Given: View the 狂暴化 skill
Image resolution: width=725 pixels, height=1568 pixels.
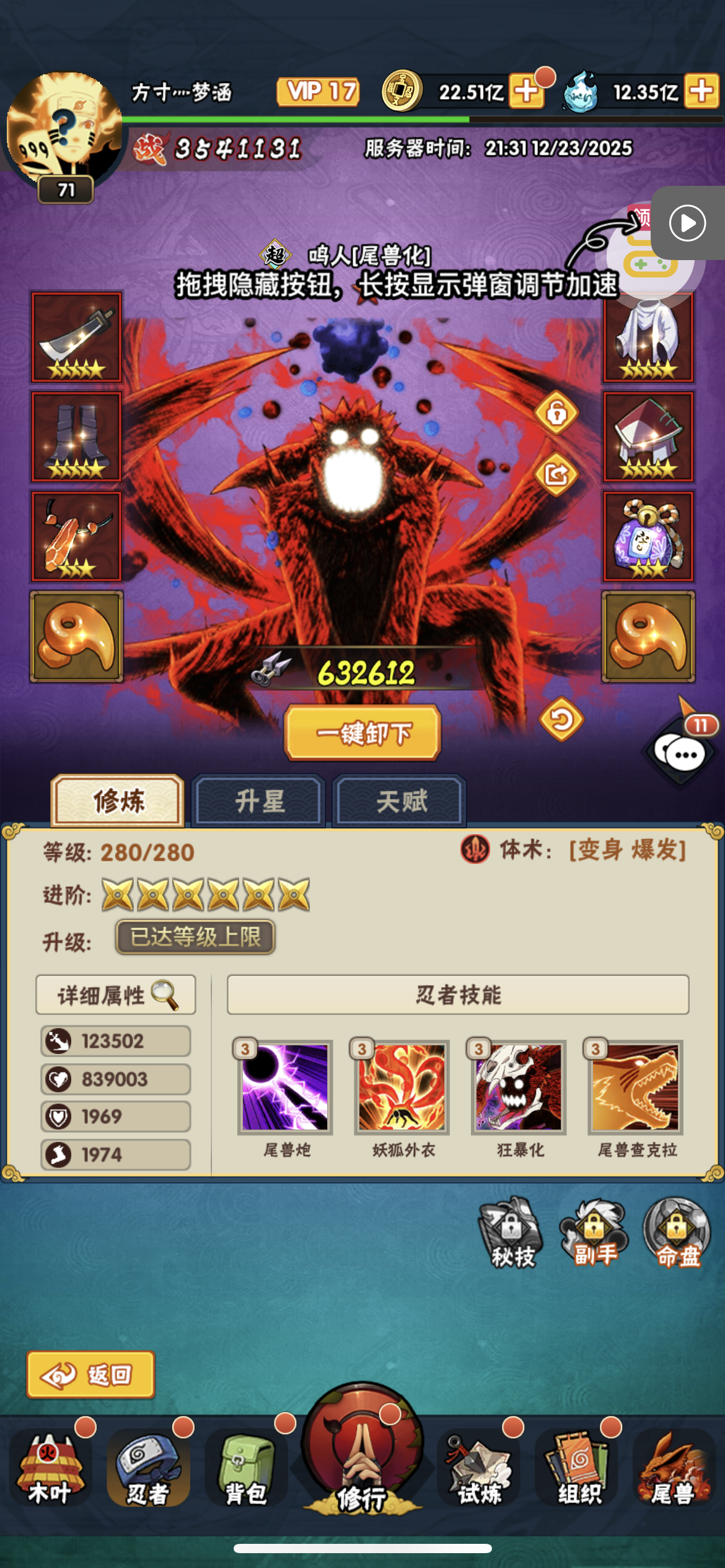Looking at the screenshot, I should point(519,1087).
